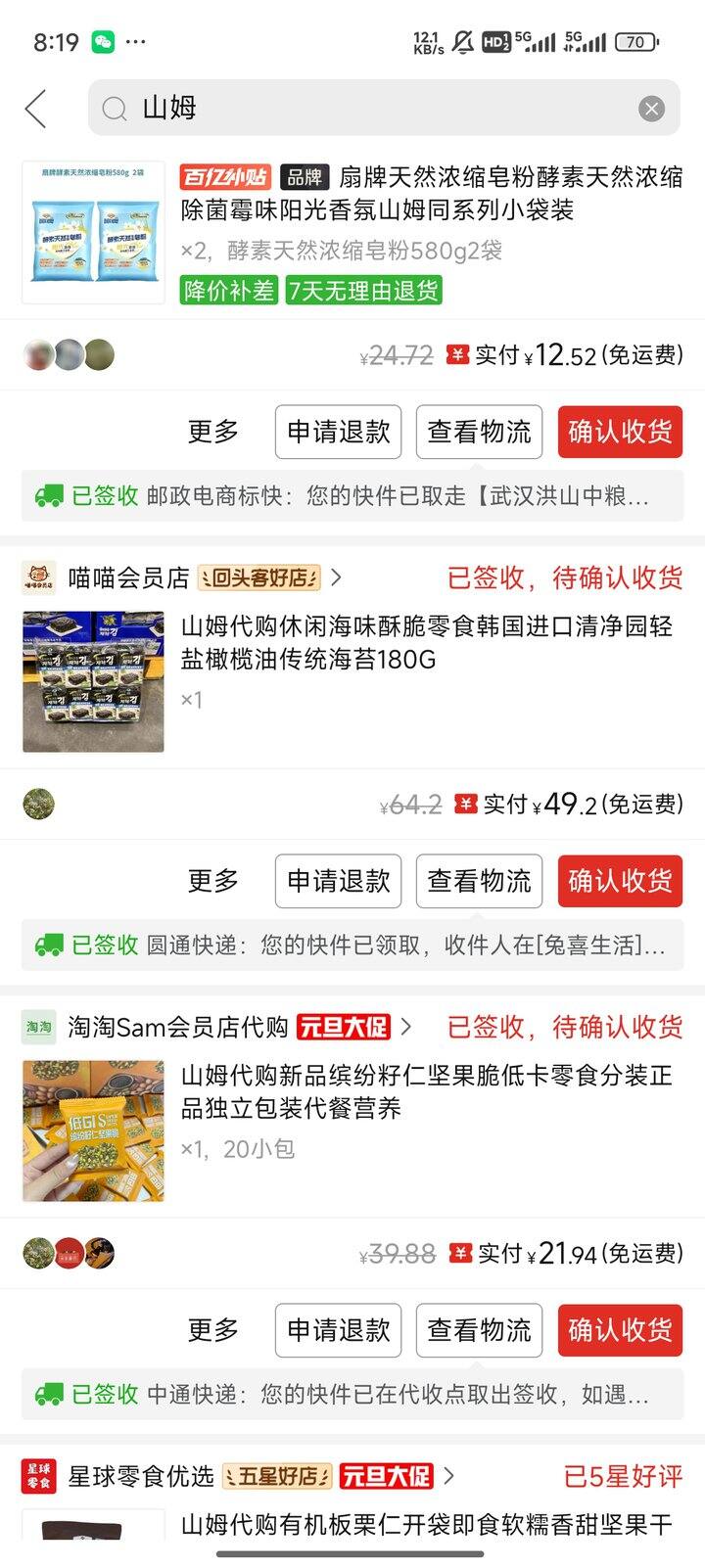Image resolution: width=705 pixels, height=1568 pixels.
Task: Request a refund via 申请退款 on the first order
Action: pyautogui.click(x=338, y=432)
